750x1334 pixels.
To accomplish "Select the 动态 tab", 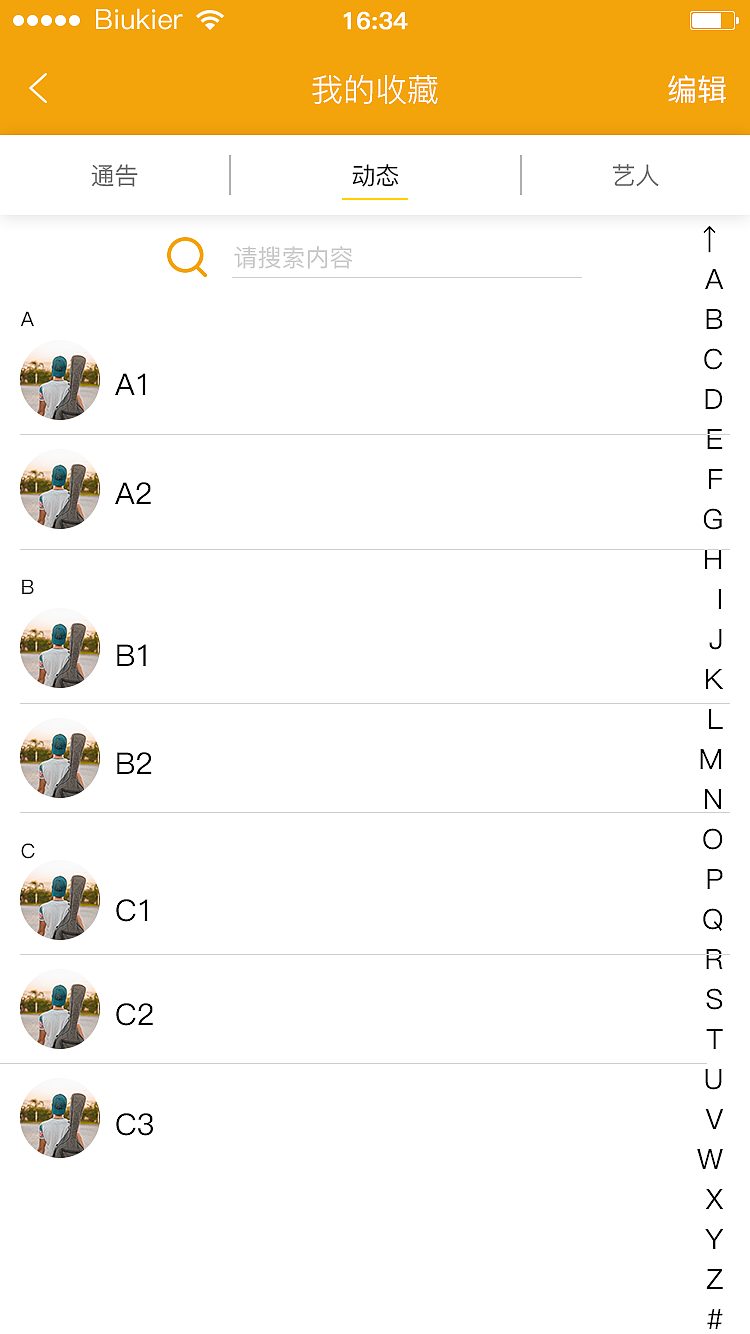I will [375, 176].
